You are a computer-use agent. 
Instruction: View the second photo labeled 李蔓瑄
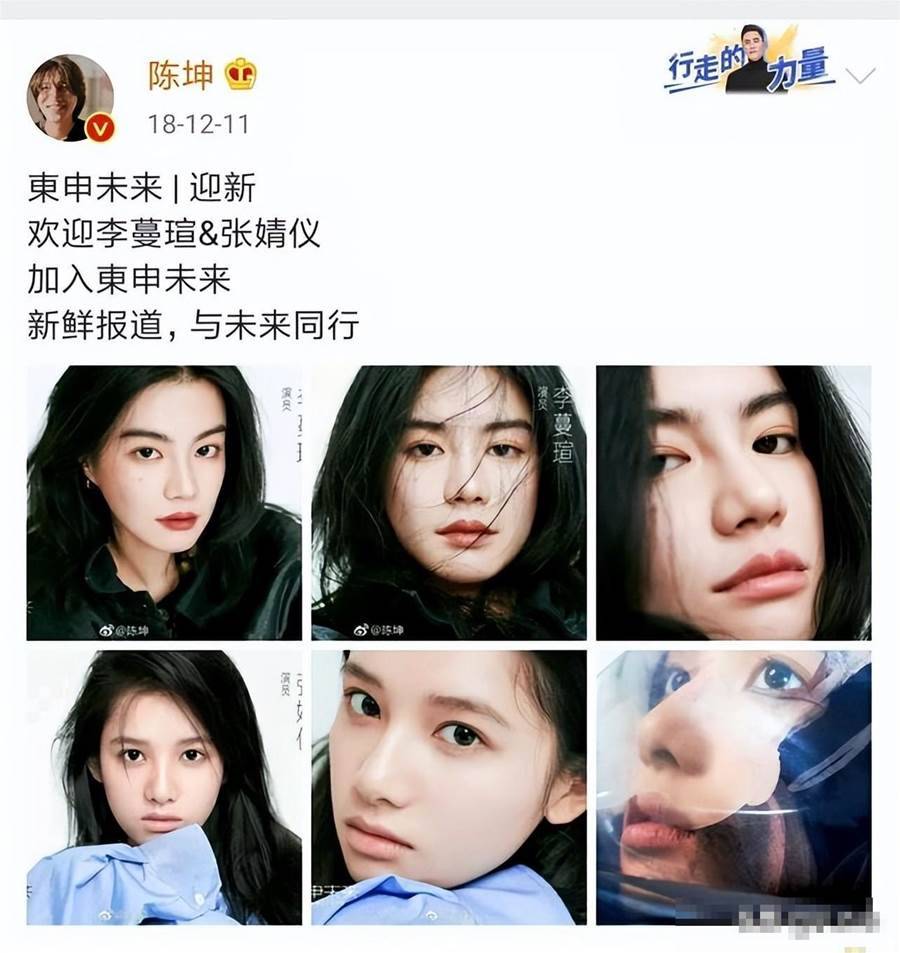(449, 503)
